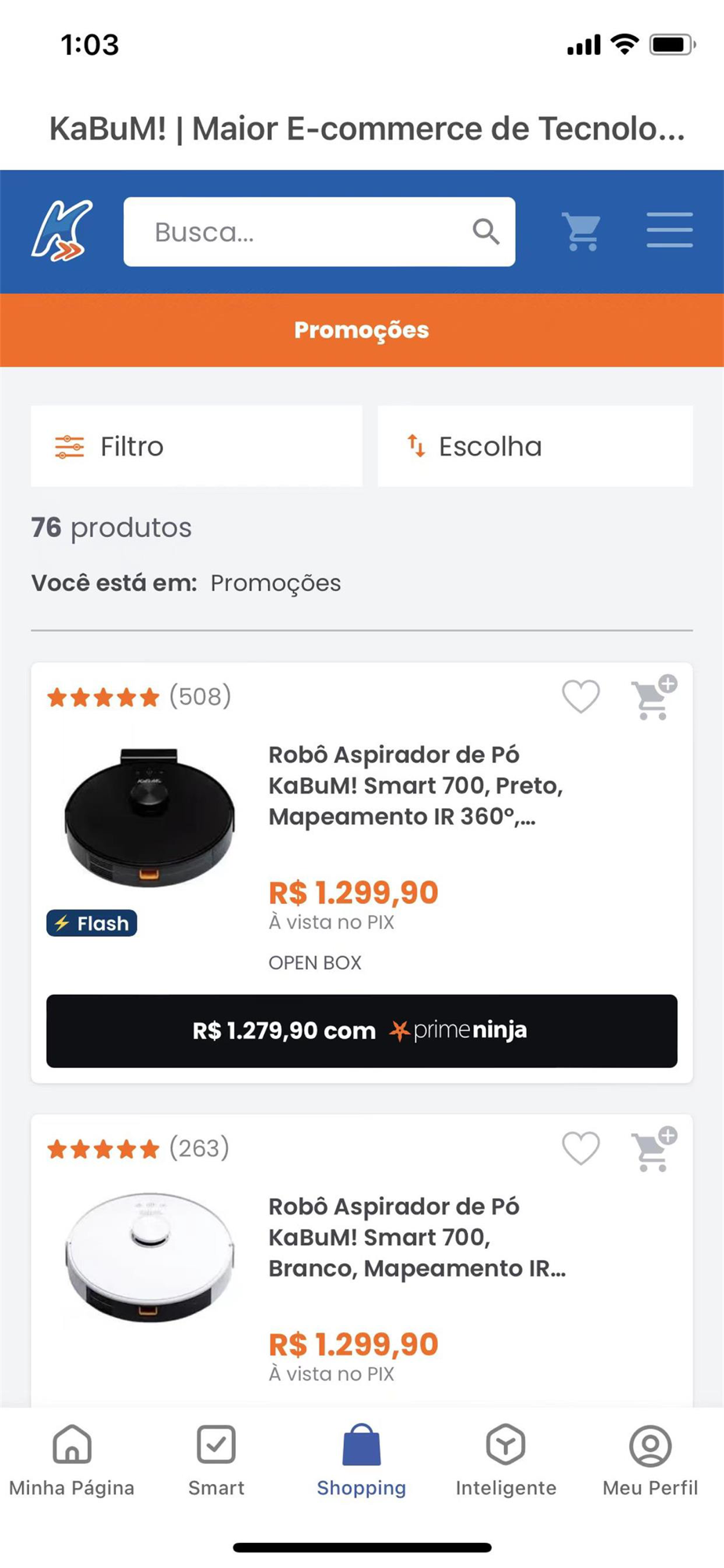The image size is (724, 1568).
Task: Tap the KaBuM logo in the header
Action: (62, 230)
